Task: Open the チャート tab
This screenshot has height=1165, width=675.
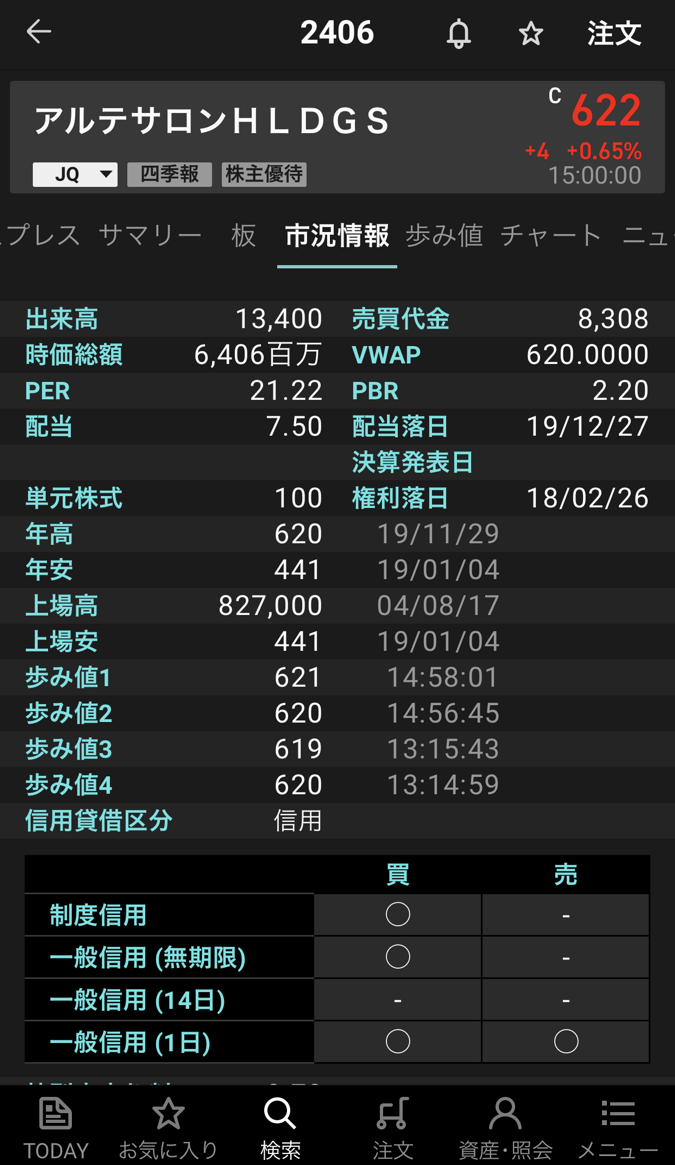Action: 551,236
